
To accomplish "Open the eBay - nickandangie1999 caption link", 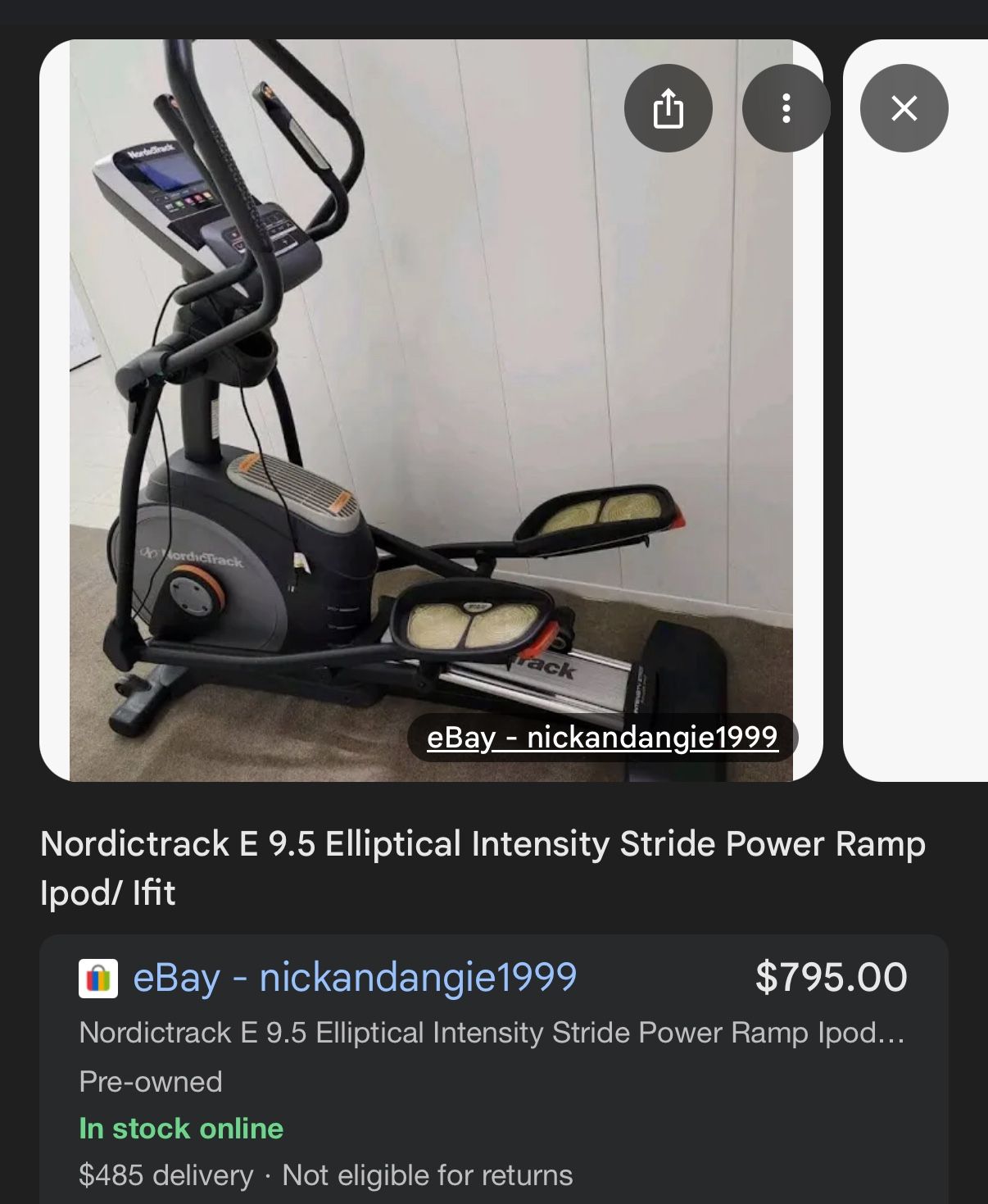I will point(603,737).
